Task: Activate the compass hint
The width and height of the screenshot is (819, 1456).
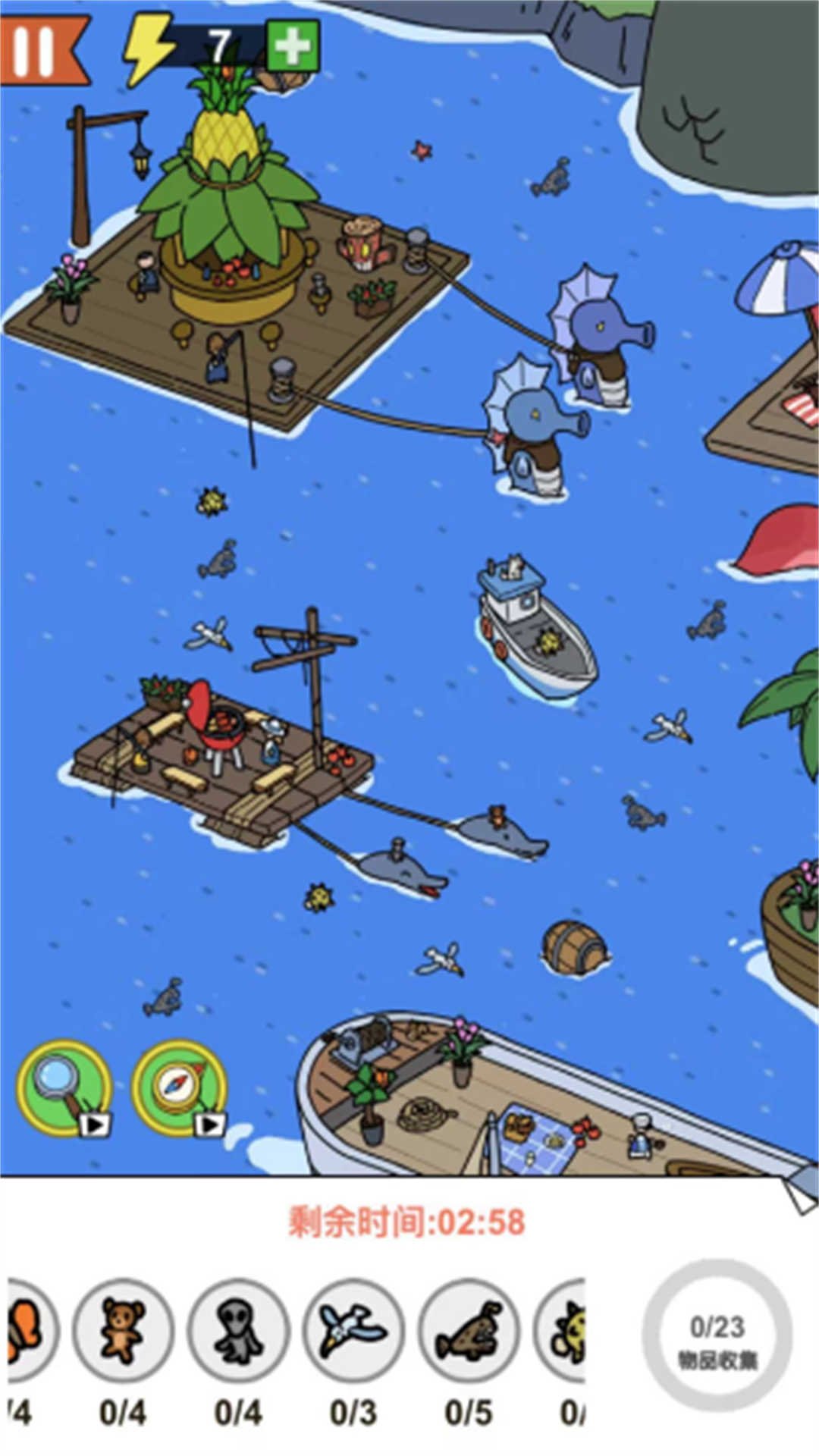Action: click(179, 1087)
